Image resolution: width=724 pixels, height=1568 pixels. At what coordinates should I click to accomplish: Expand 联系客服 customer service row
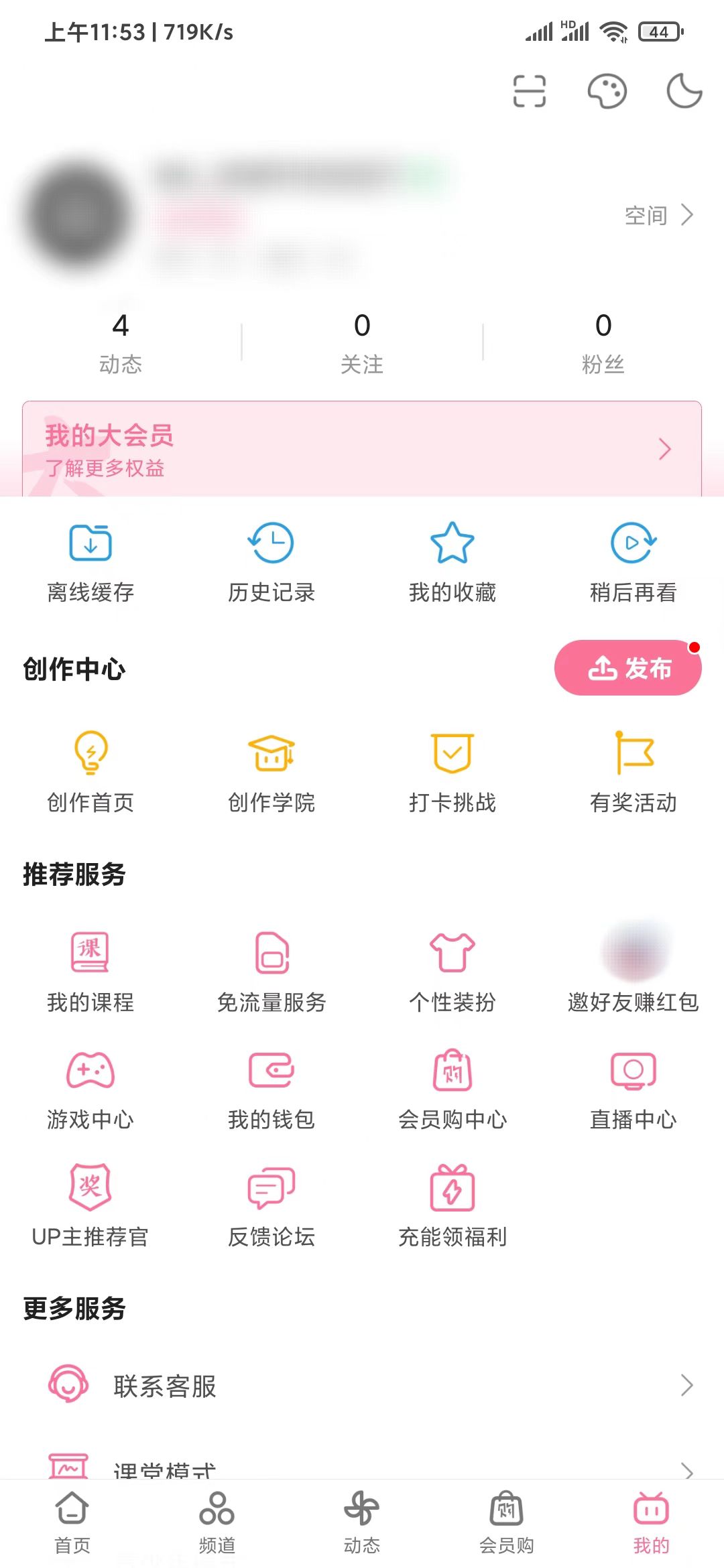coord(362,1386)
